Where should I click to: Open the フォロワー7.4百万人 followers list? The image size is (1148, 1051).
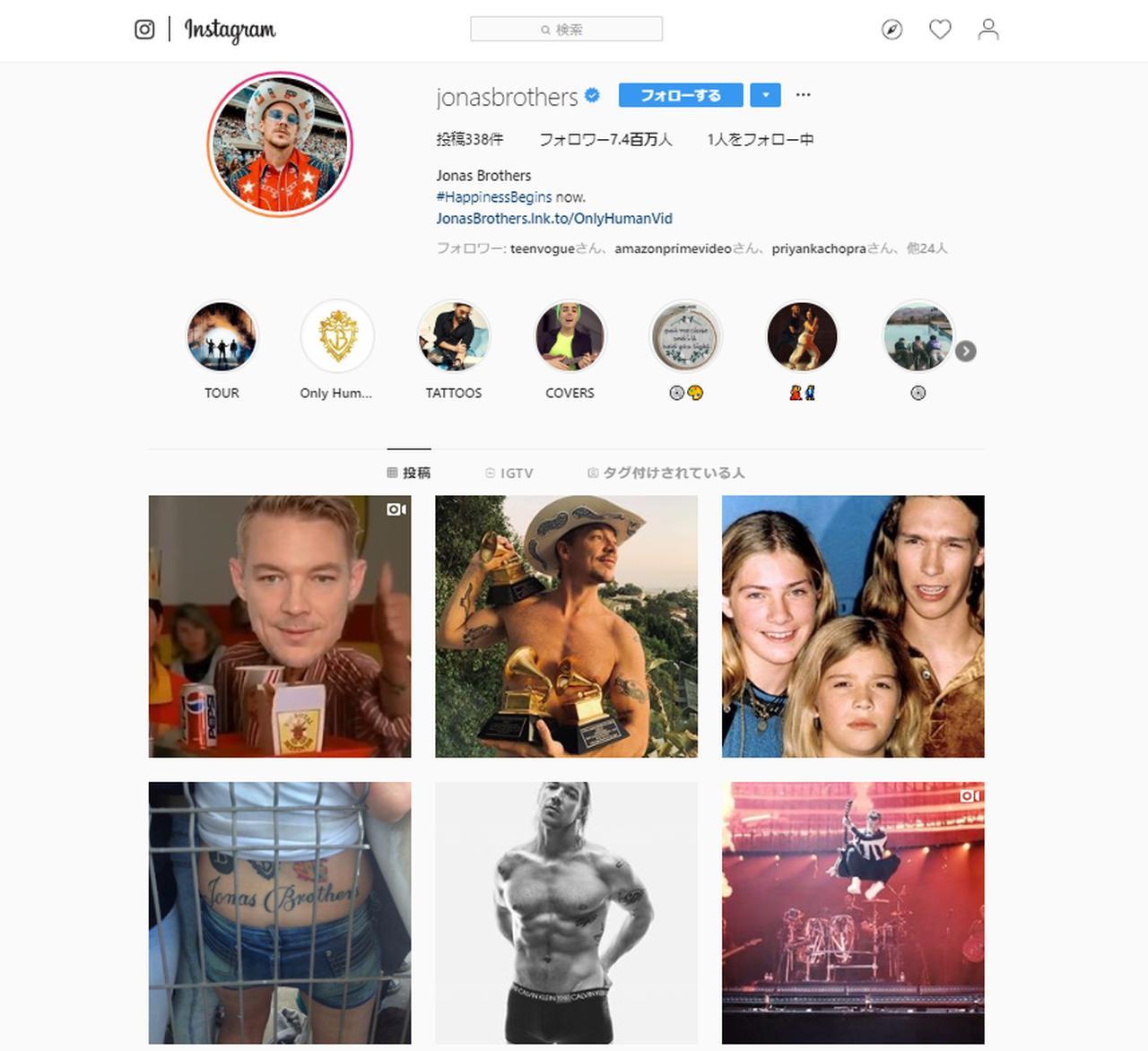(x=605, y=140)
